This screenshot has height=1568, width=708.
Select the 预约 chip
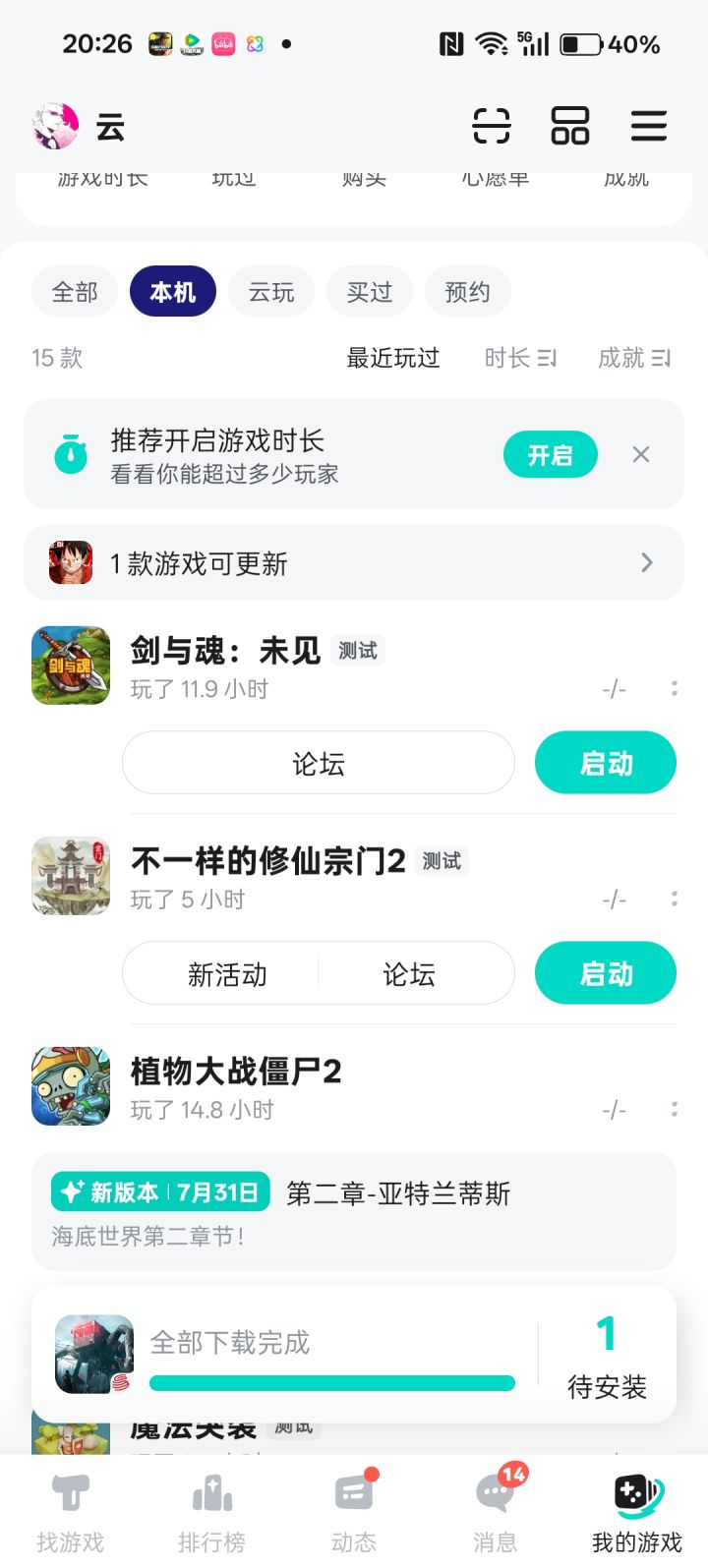pos(468,292)
